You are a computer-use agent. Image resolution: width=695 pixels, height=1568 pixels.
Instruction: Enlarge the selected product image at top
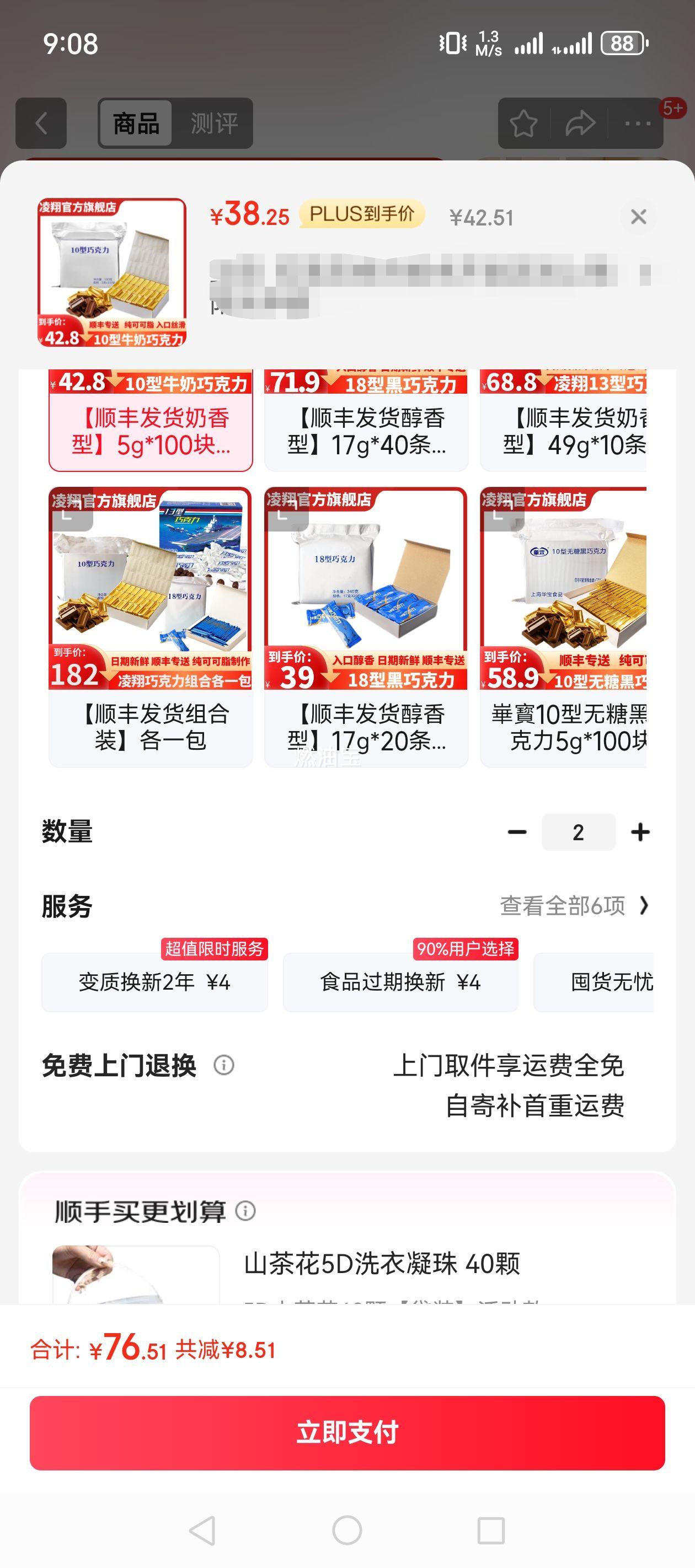(x=112, y=272)
